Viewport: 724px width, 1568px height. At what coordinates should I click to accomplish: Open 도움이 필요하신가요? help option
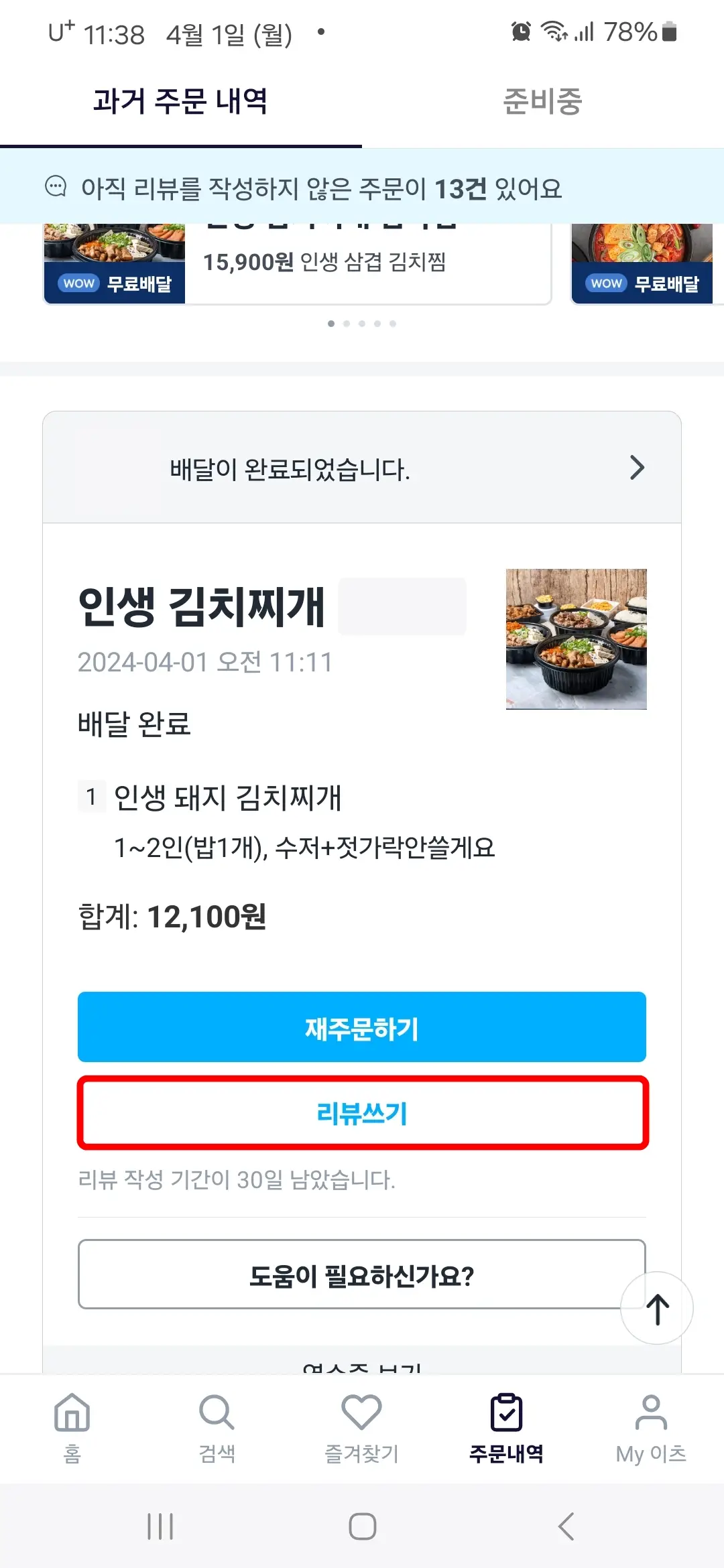pyautogui.click(x=362, y=1275)
